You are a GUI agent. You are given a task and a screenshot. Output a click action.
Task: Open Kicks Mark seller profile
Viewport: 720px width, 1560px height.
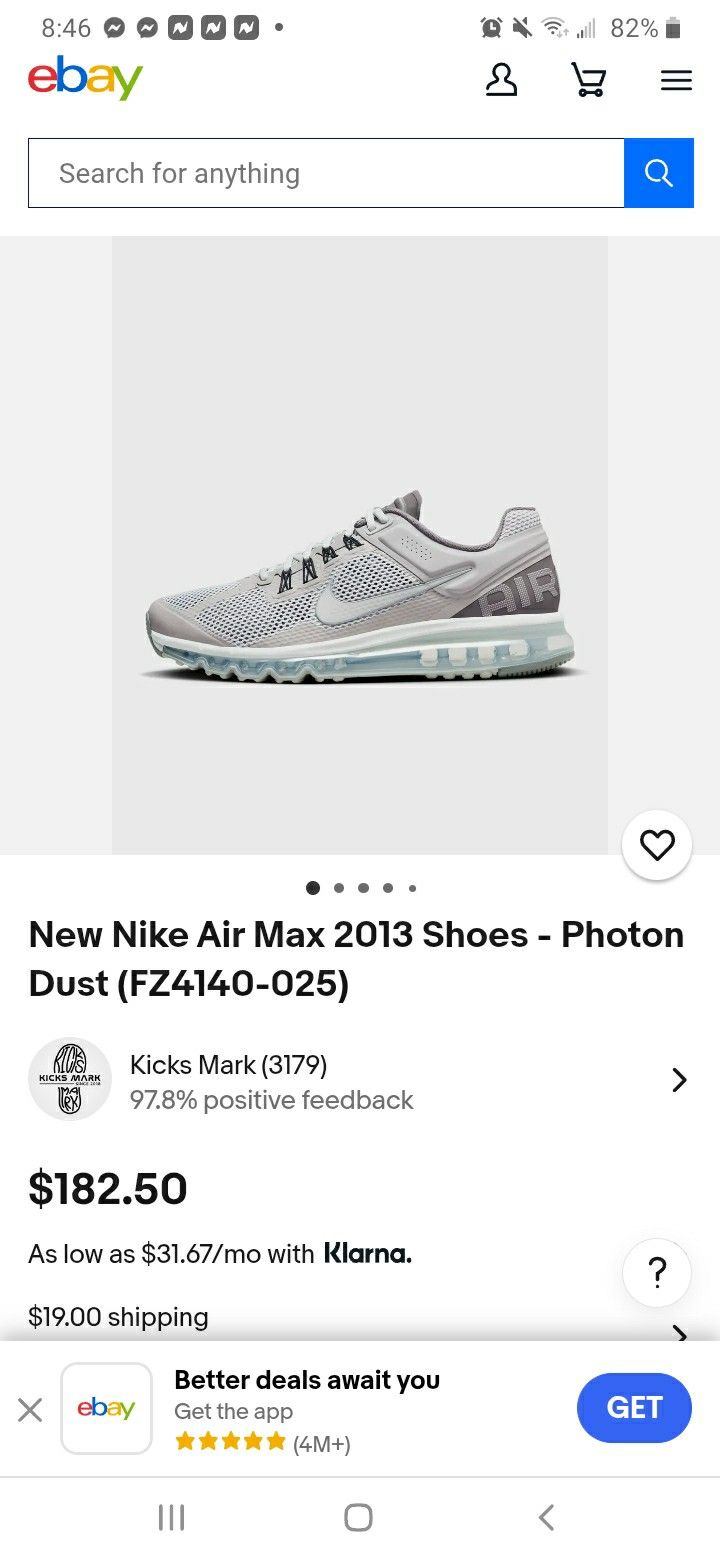point(360,1080)
